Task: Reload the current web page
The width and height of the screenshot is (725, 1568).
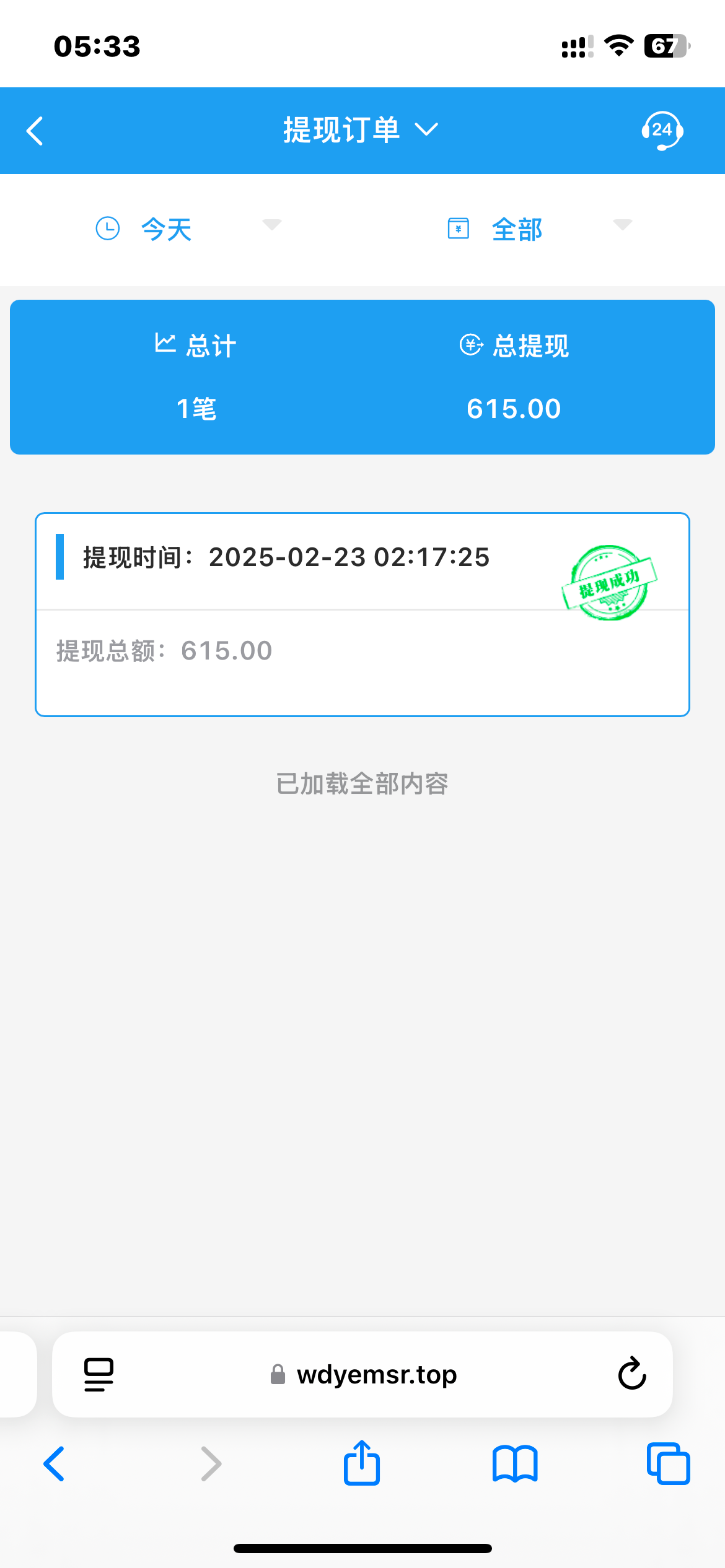Action: click(x=632, y=1374)
